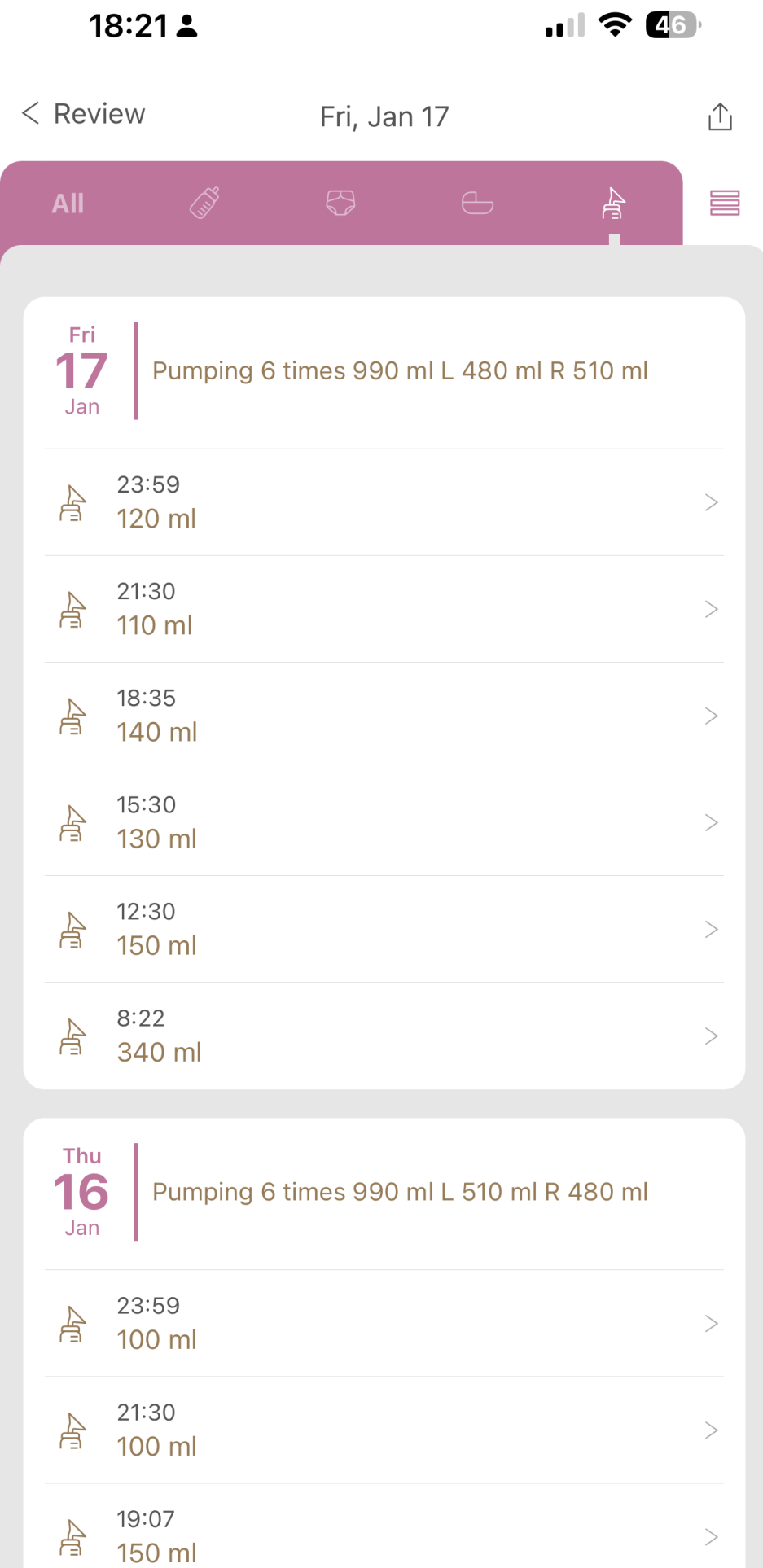This screenshot has height=1568, width=763.
Task: Switch to the All tab
Action: [x=68, y=204]
